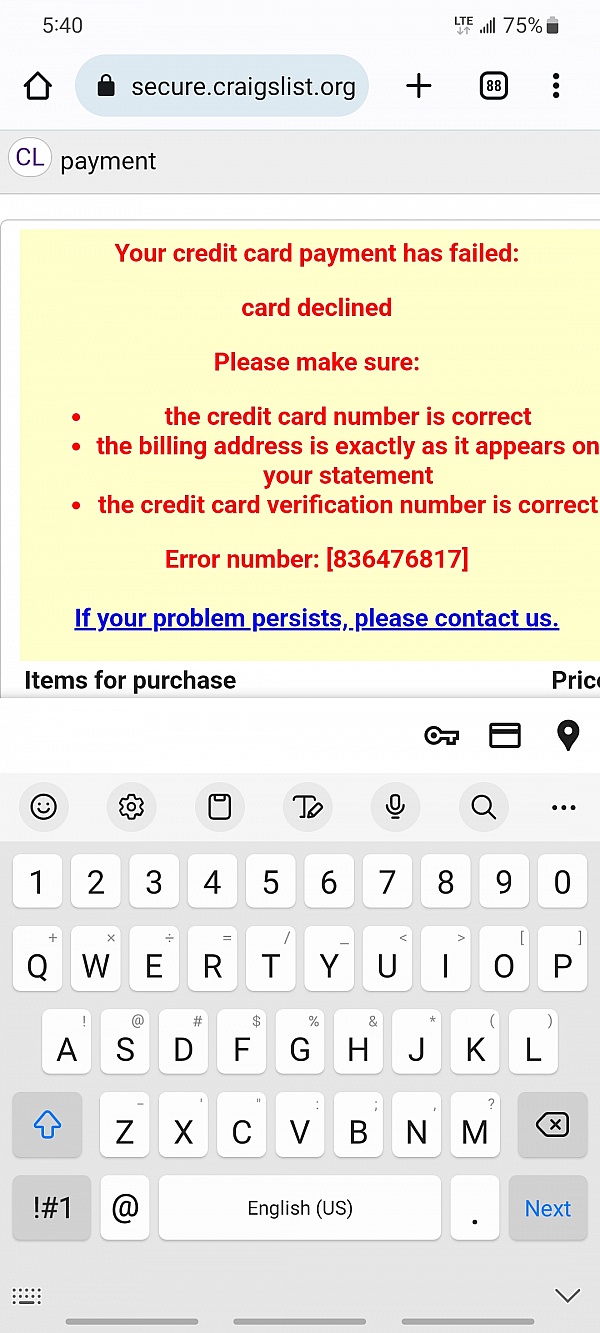
Task: Open keyboard search tool
Action: pyautogui.click(x=484, y=807)
